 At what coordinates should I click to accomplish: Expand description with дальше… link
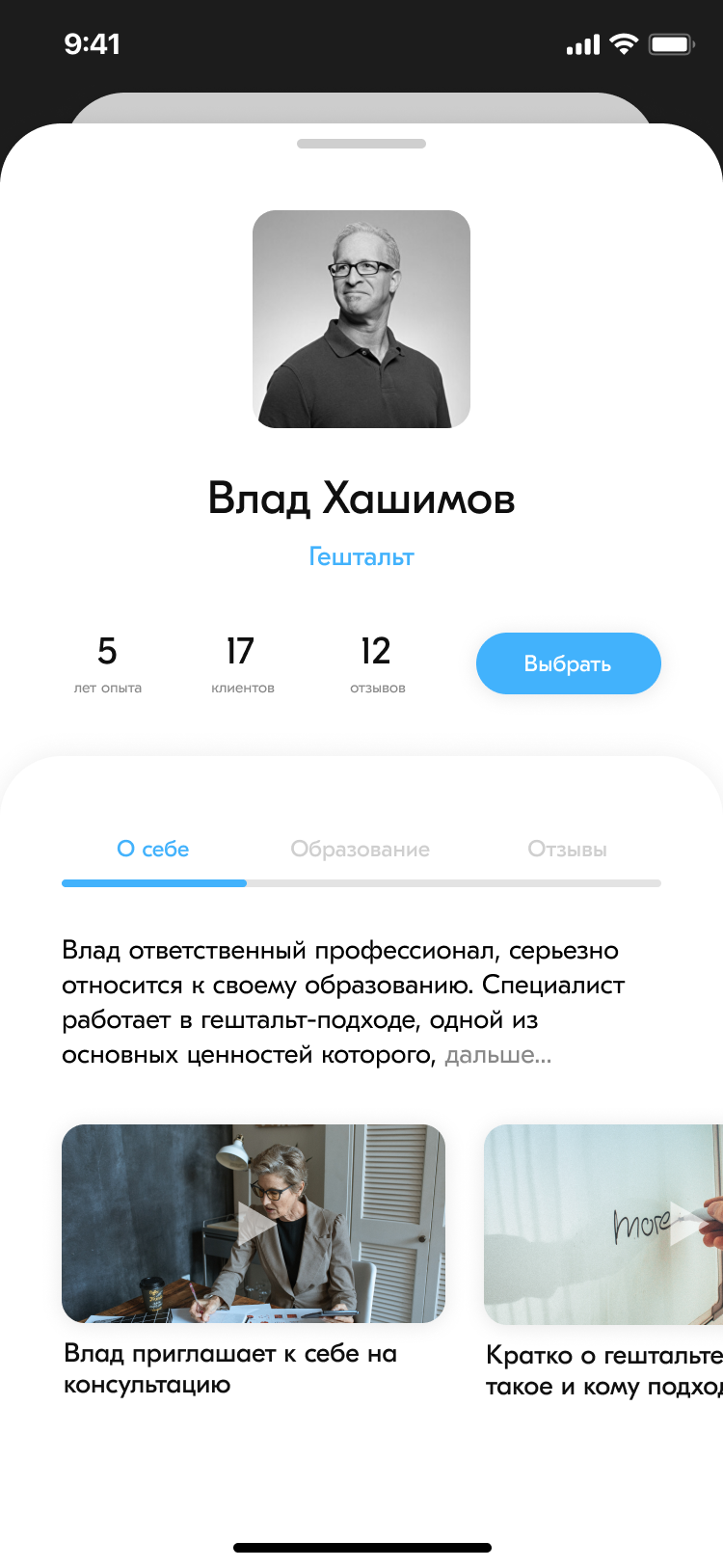click(x=497, y=1055)
